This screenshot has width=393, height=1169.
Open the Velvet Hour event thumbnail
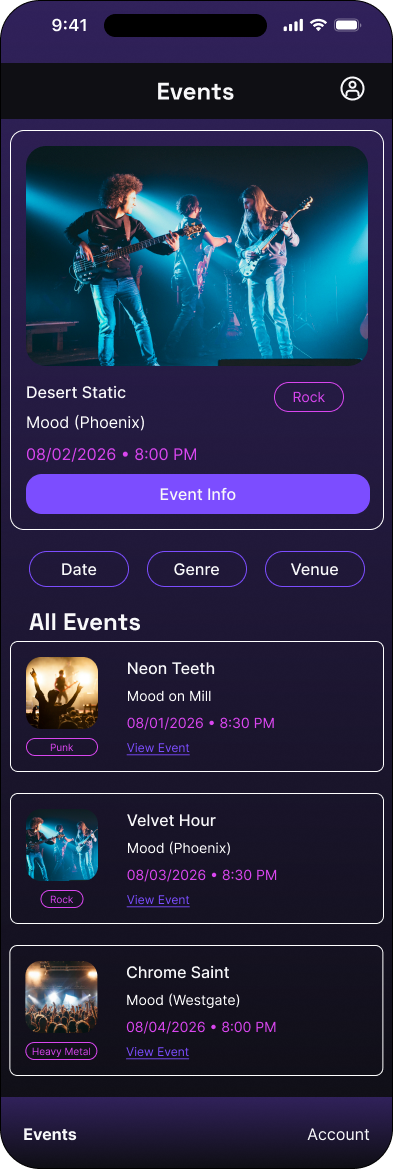[x=62, y=845]
